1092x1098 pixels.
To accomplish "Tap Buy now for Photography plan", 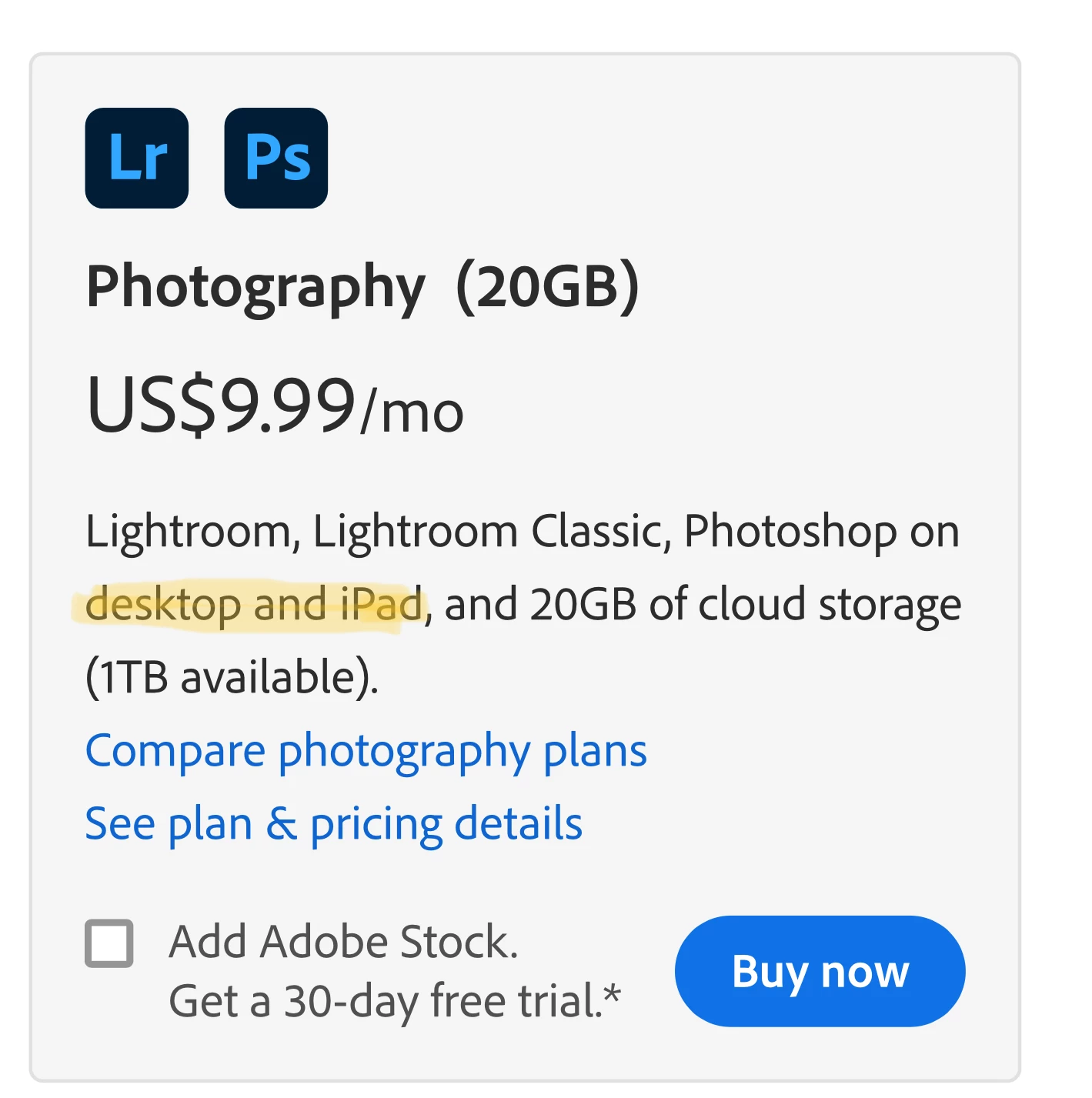I will [820, 971].
